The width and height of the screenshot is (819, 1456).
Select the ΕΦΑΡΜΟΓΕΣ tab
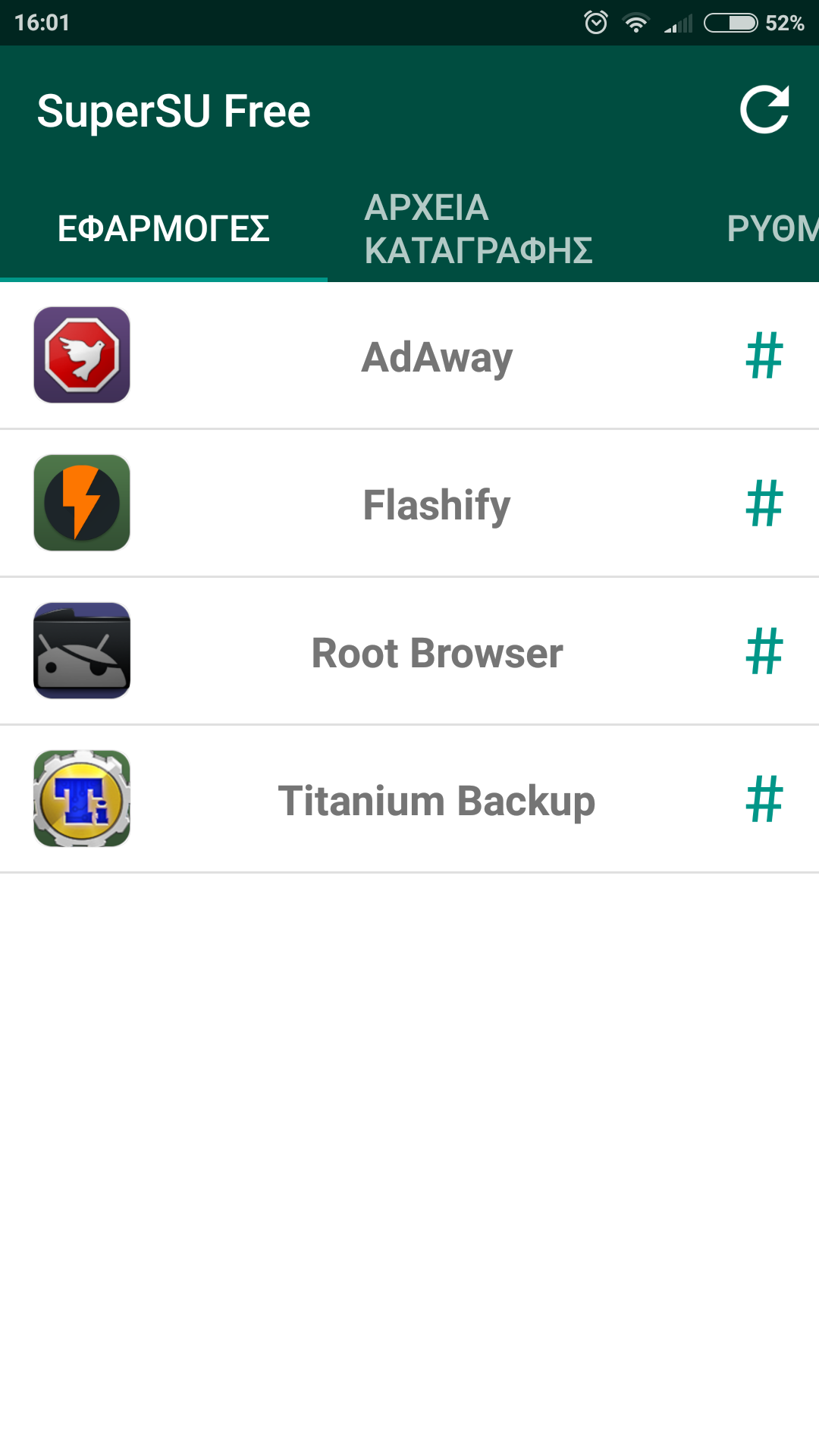tap(164, 229)
